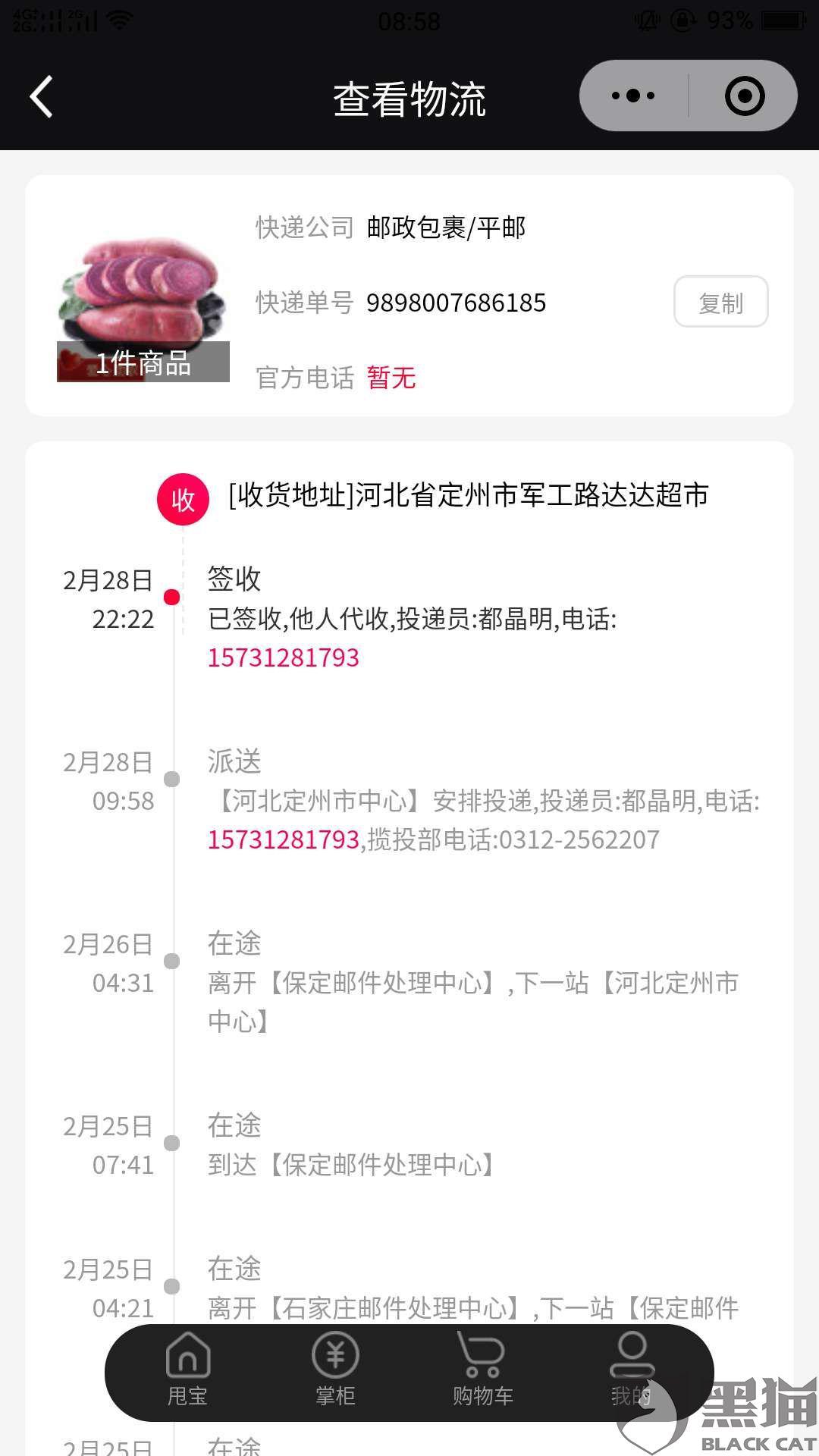Go back from the logistics page
This screenshot has height=1456, width=819.
42,97
